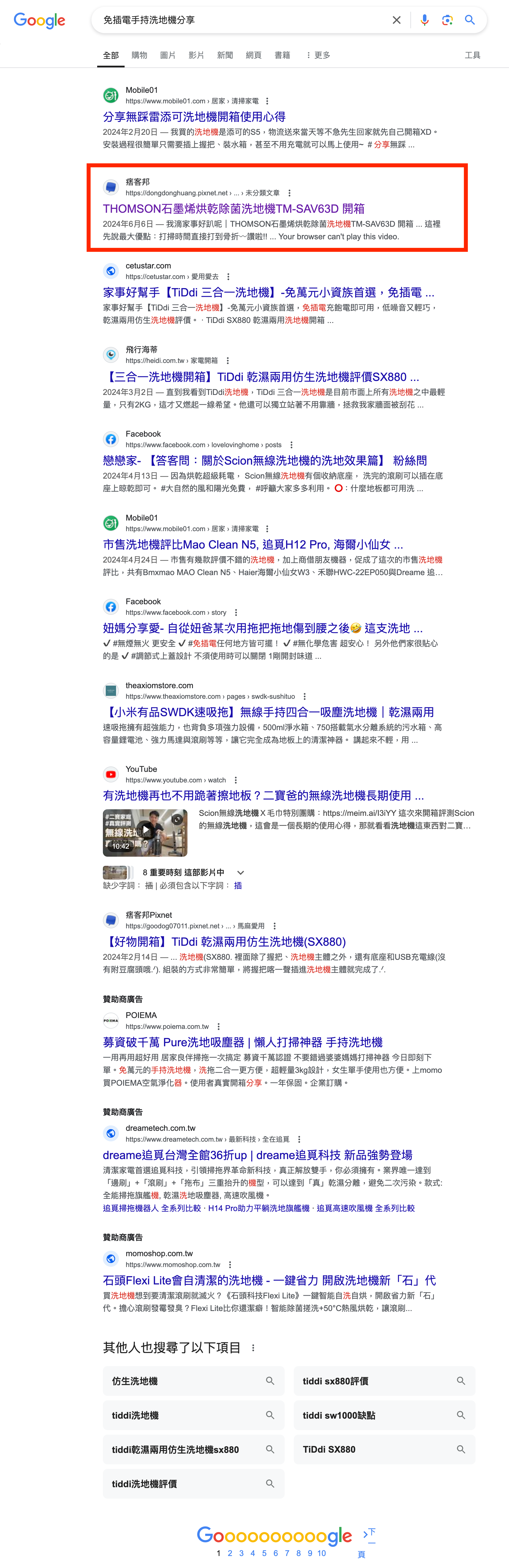Open the 更多 tabs menu
Image resolution: width=509 pixels, height=1568 pixels.
(x=318, y=55)
